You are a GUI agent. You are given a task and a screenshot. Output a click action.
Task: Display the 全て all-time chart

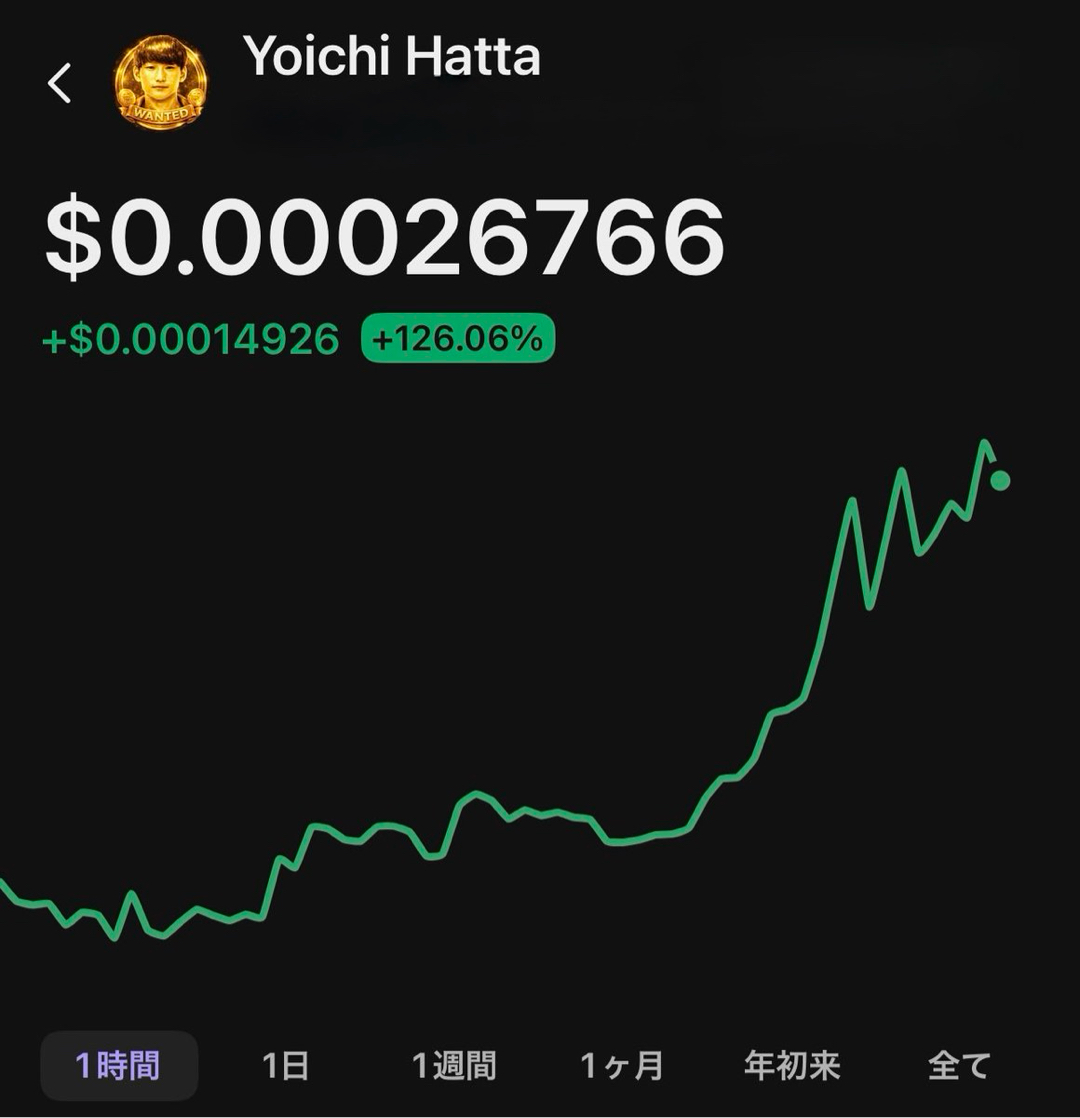958,1065
